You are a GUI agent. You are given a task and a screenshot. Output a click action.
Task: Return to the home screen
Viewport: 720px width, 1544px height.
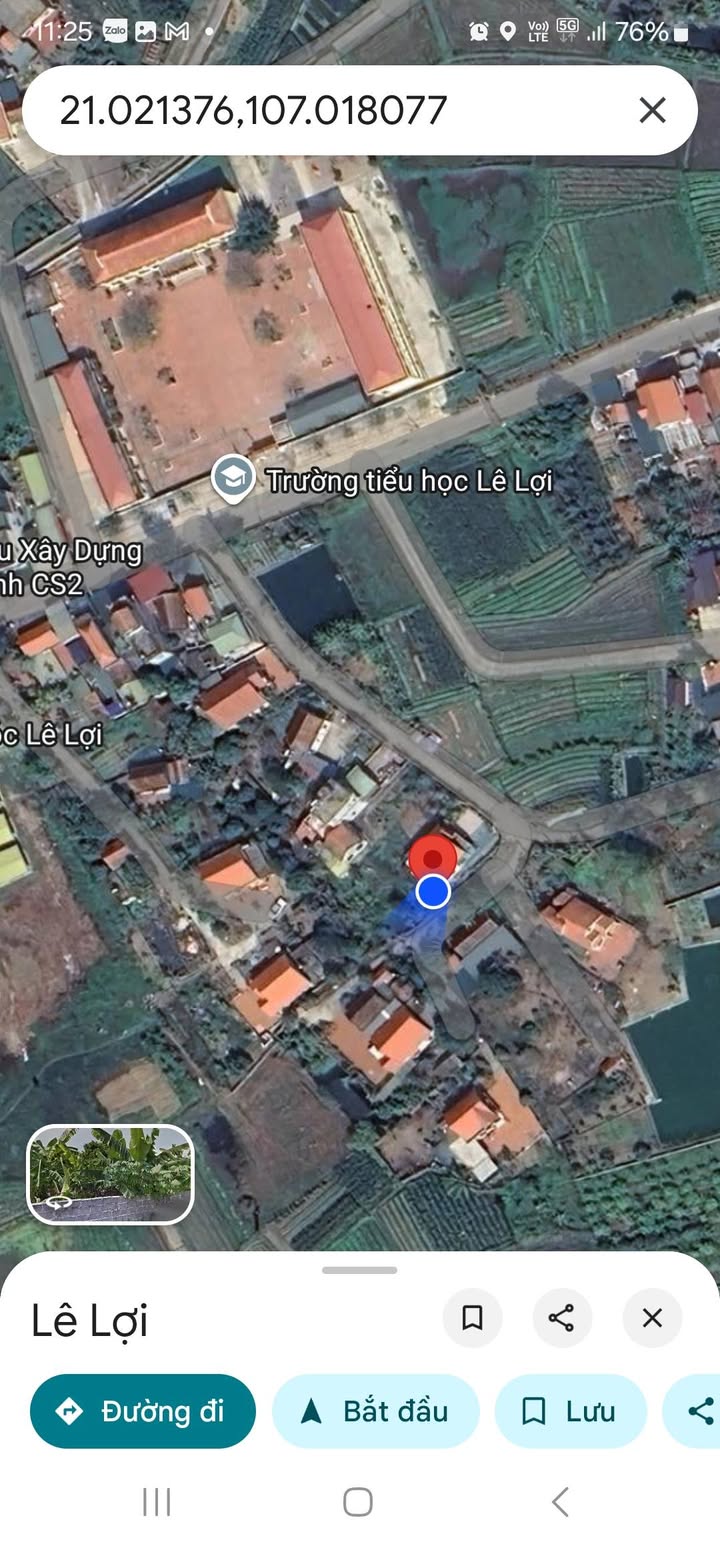coord(358,1501)
